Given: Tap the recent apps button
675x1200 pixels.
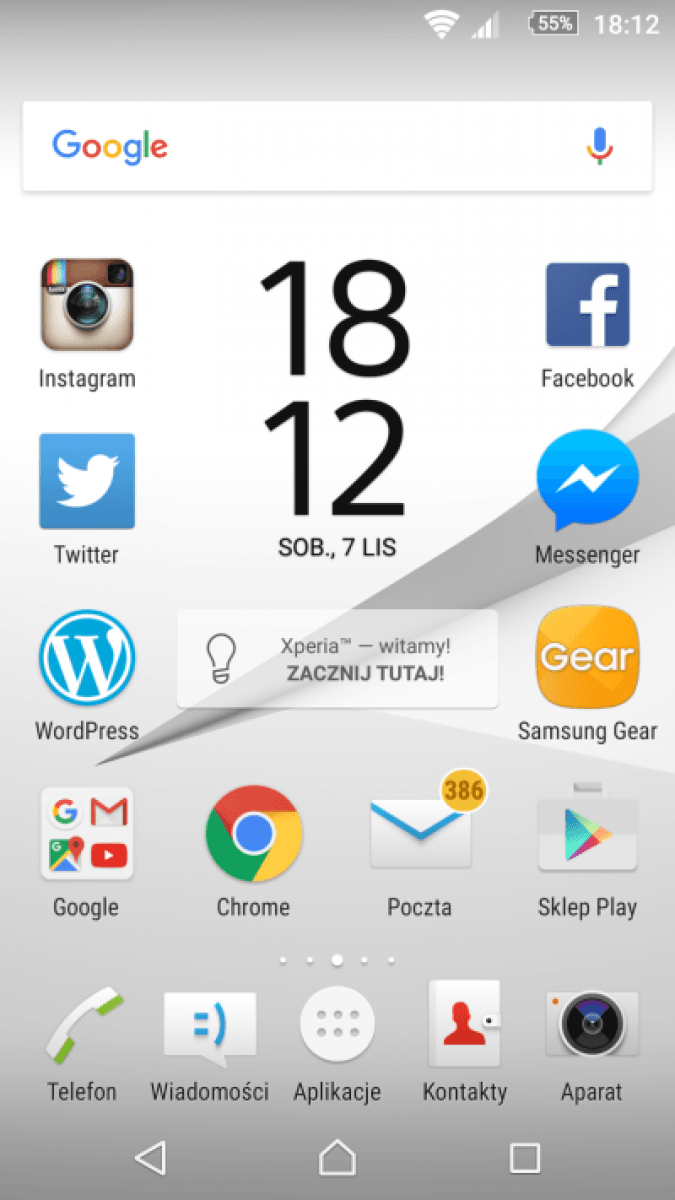Looking at the screenshot, I should click(x=524, y=1158).
